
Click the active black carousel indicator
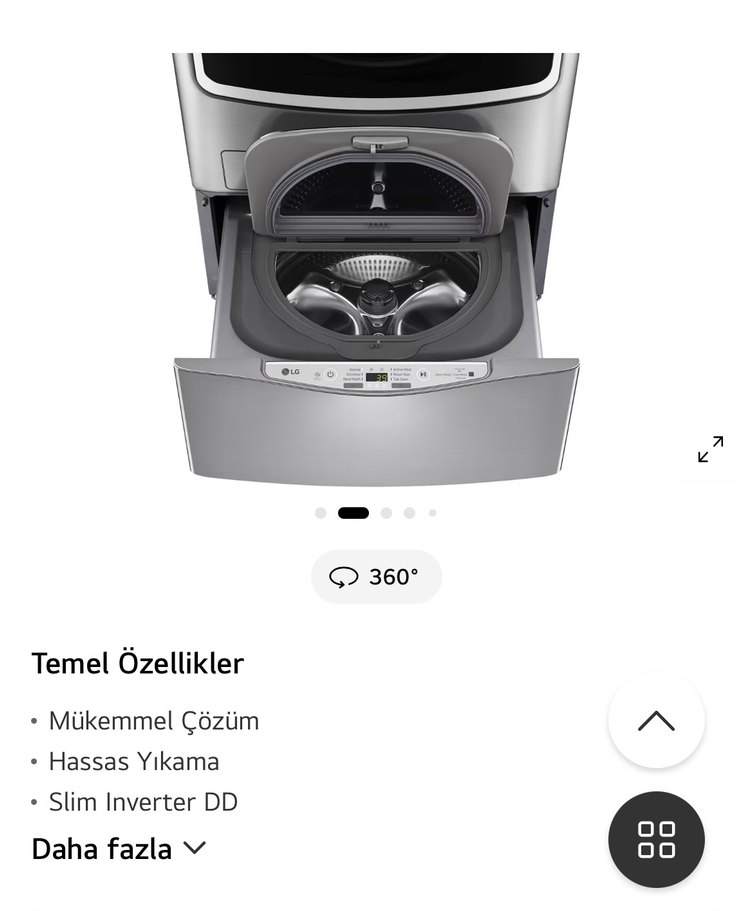click(x=351, y=513)
